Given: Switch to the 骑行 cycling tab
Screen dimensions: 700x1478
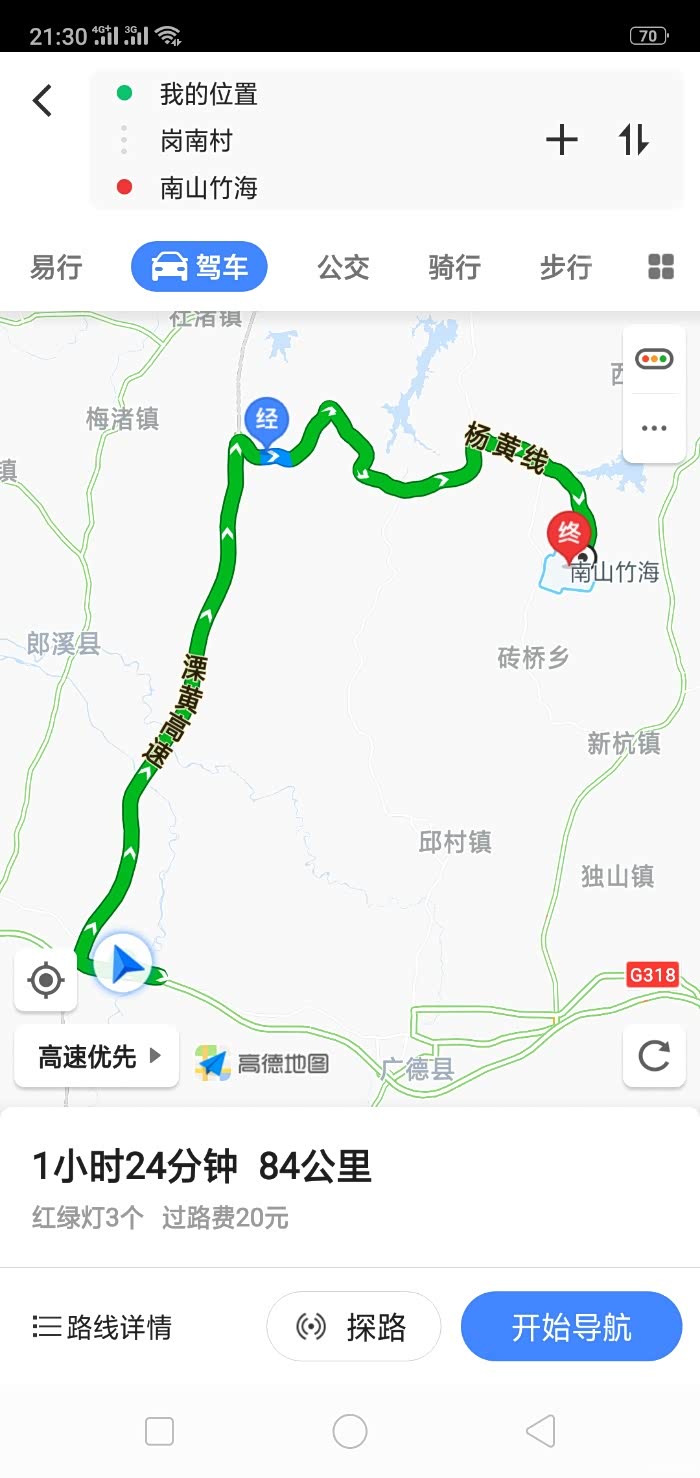Looking at the screenshot, I should click(x=455, y=267).
